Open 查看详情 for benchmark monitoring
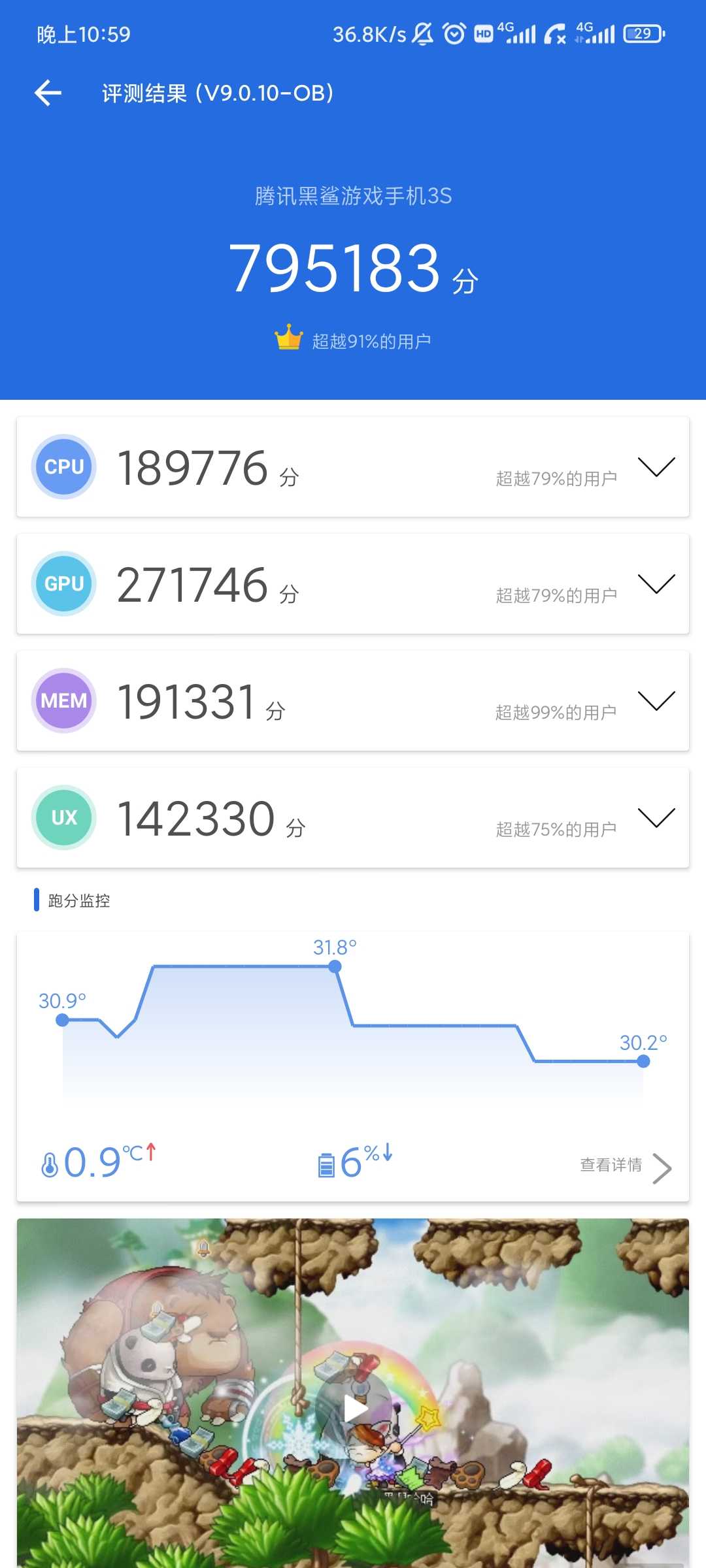The height and width of the screenshot is (1568, 706). point(626,1167)
